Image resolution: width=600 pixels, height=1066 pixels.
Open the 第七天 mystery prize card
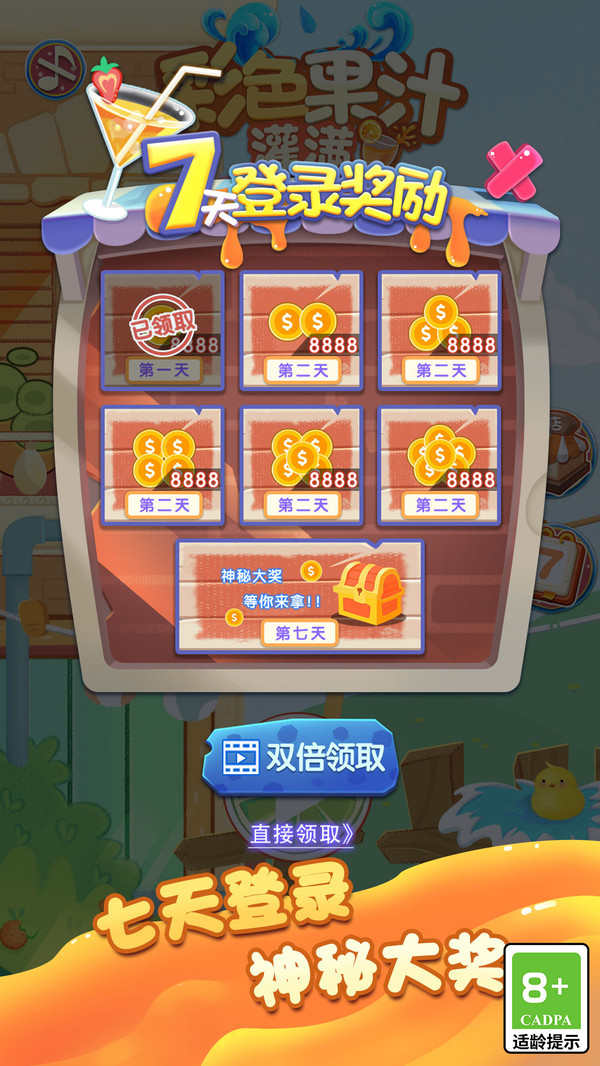(x=300, y=596)
